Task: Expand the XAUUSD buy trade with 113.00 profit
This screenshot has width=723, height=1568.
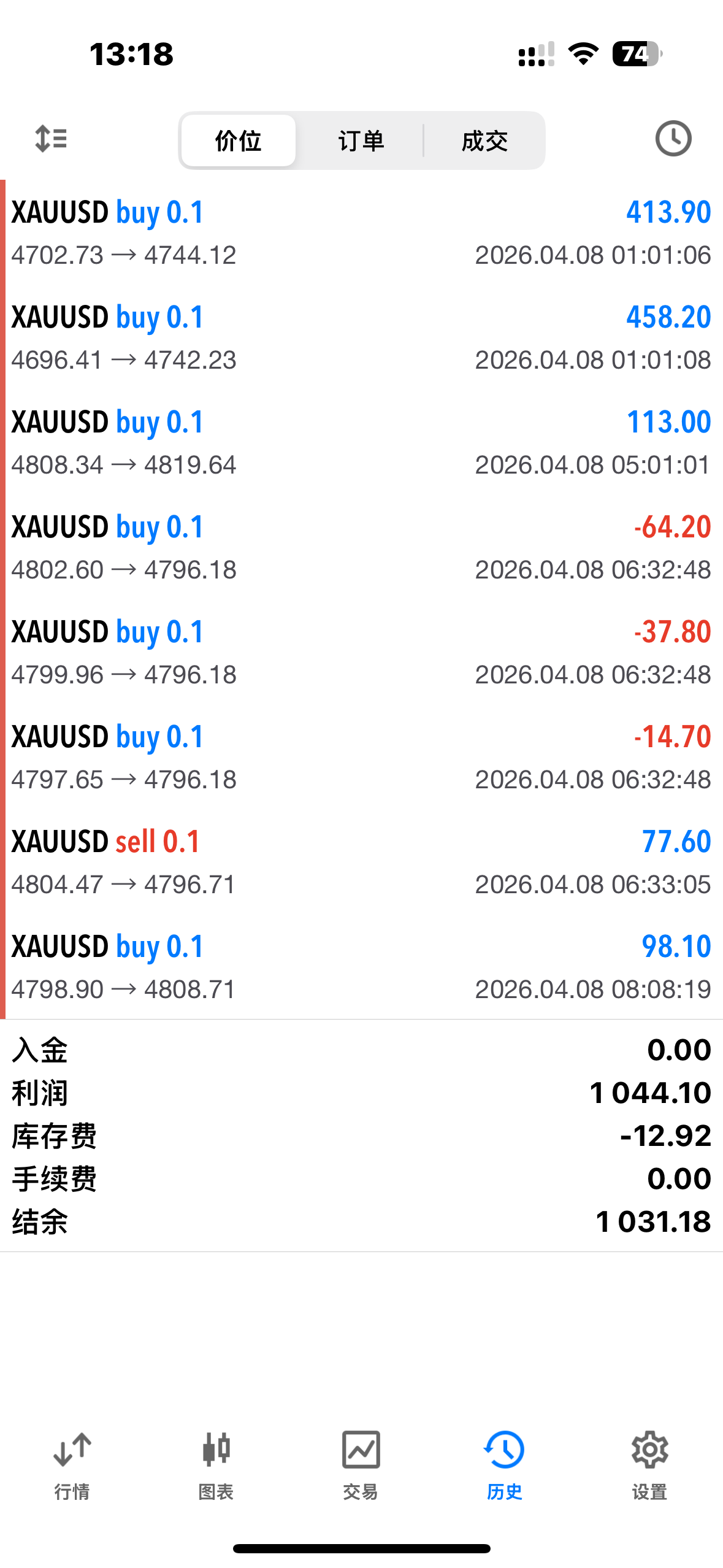Action: click(361, 442)
